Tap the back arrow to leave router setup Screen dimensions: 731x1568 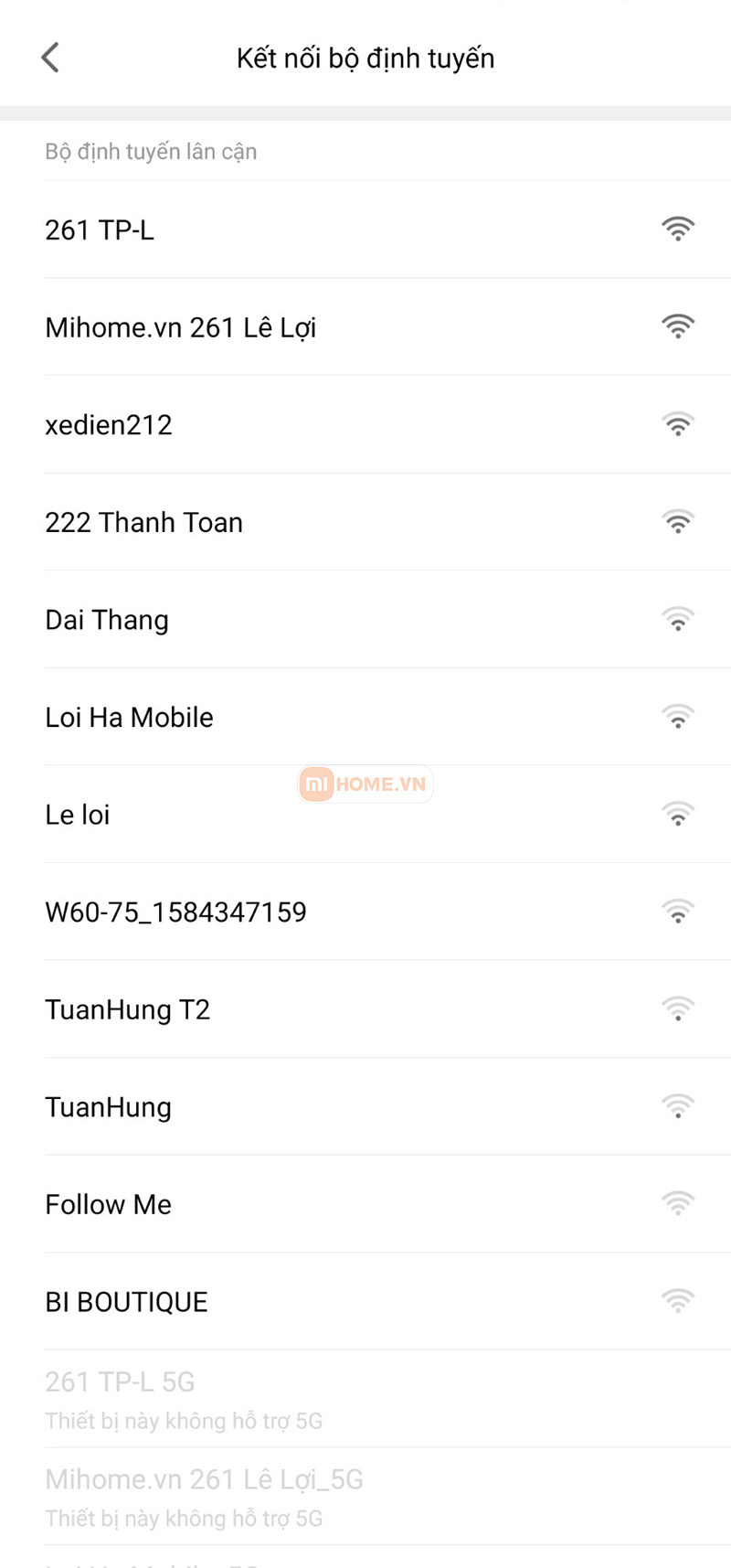click(49, 57)
